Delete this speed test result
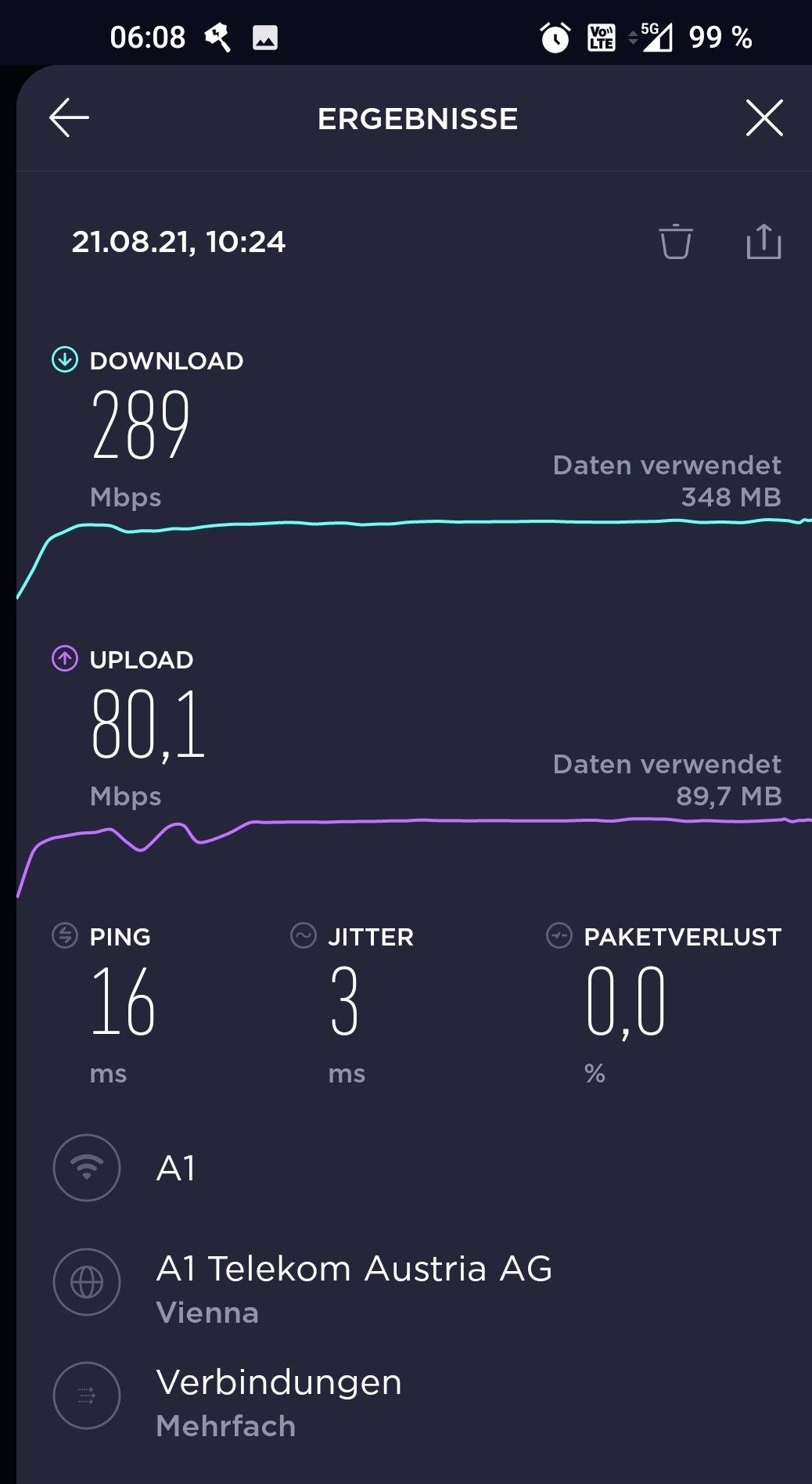Screen dimensions: 812x1484 [x=675, y=241]
